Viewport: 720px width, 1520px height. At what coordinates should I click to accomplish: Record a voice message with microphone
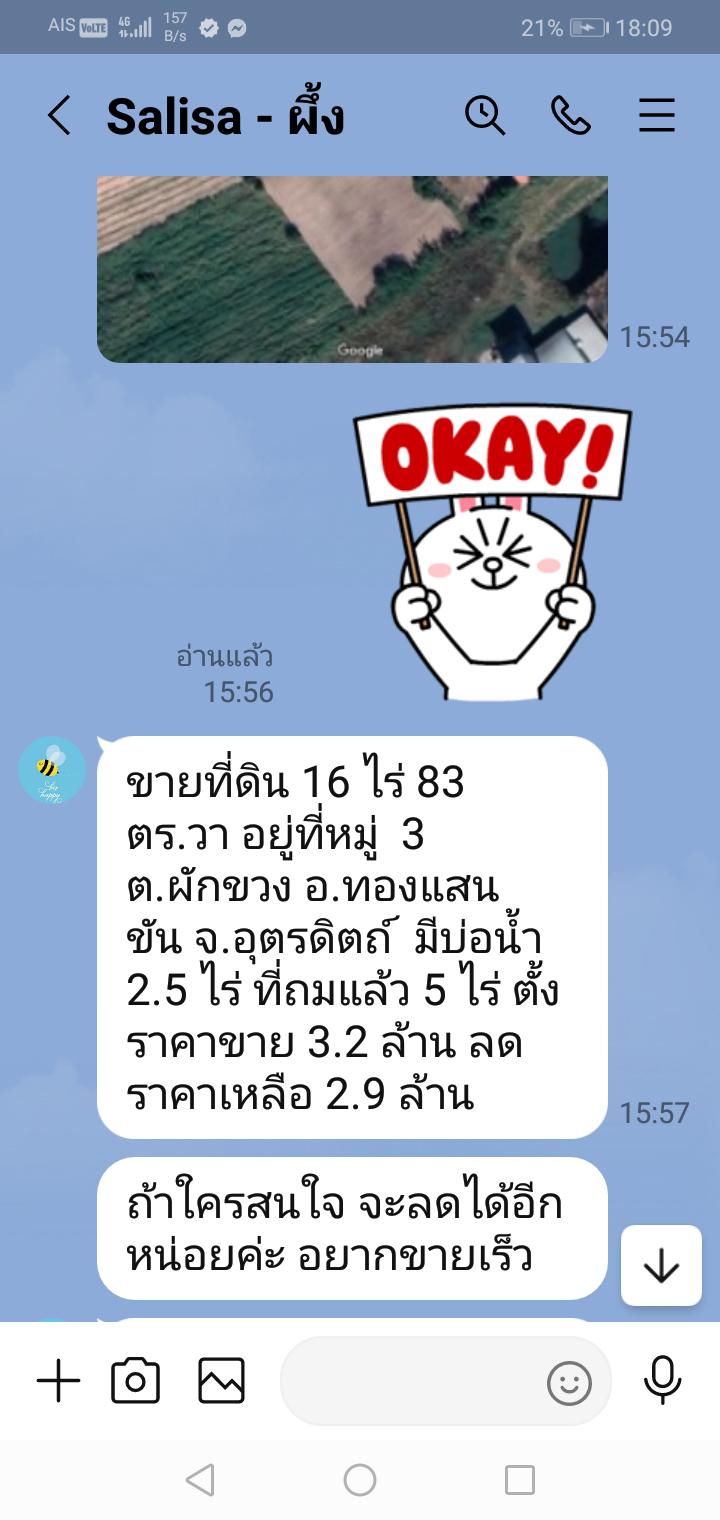[x=662, y=1381]
